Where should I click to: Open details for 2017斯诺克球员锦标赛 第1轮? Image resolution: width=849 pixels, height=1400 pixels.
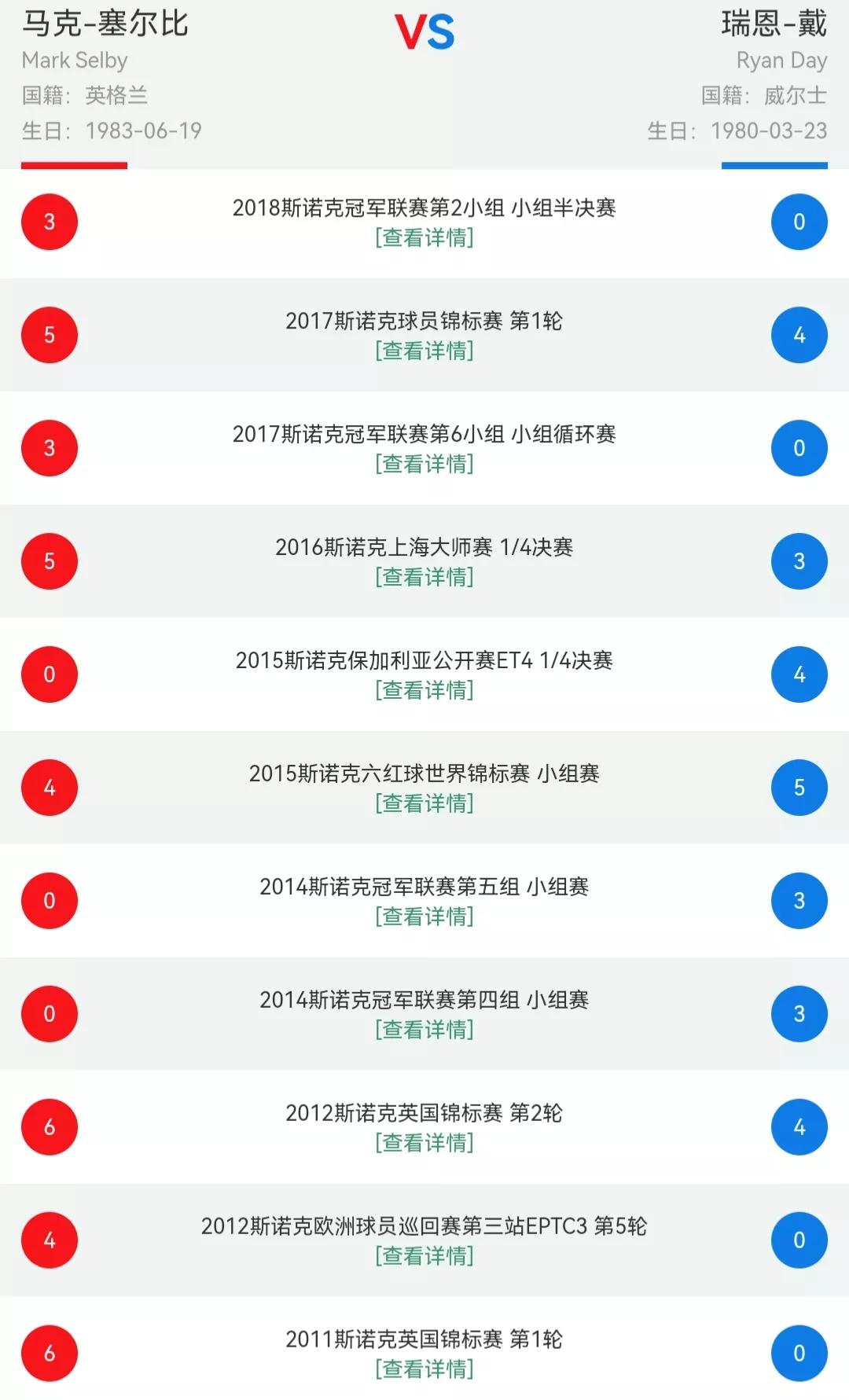pos(424,353)
